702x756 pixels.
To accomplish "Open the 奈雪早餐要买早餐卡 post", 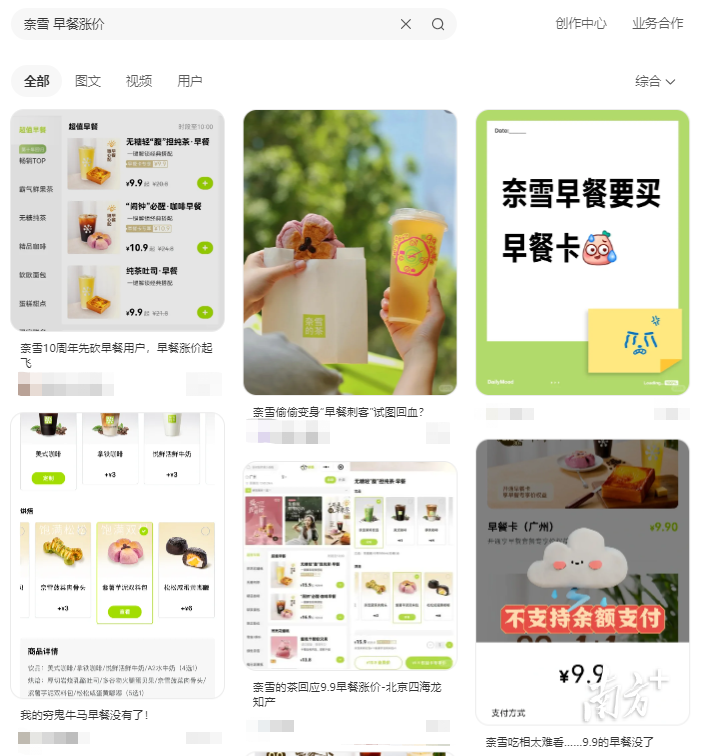I will click(x=582, y=252).
